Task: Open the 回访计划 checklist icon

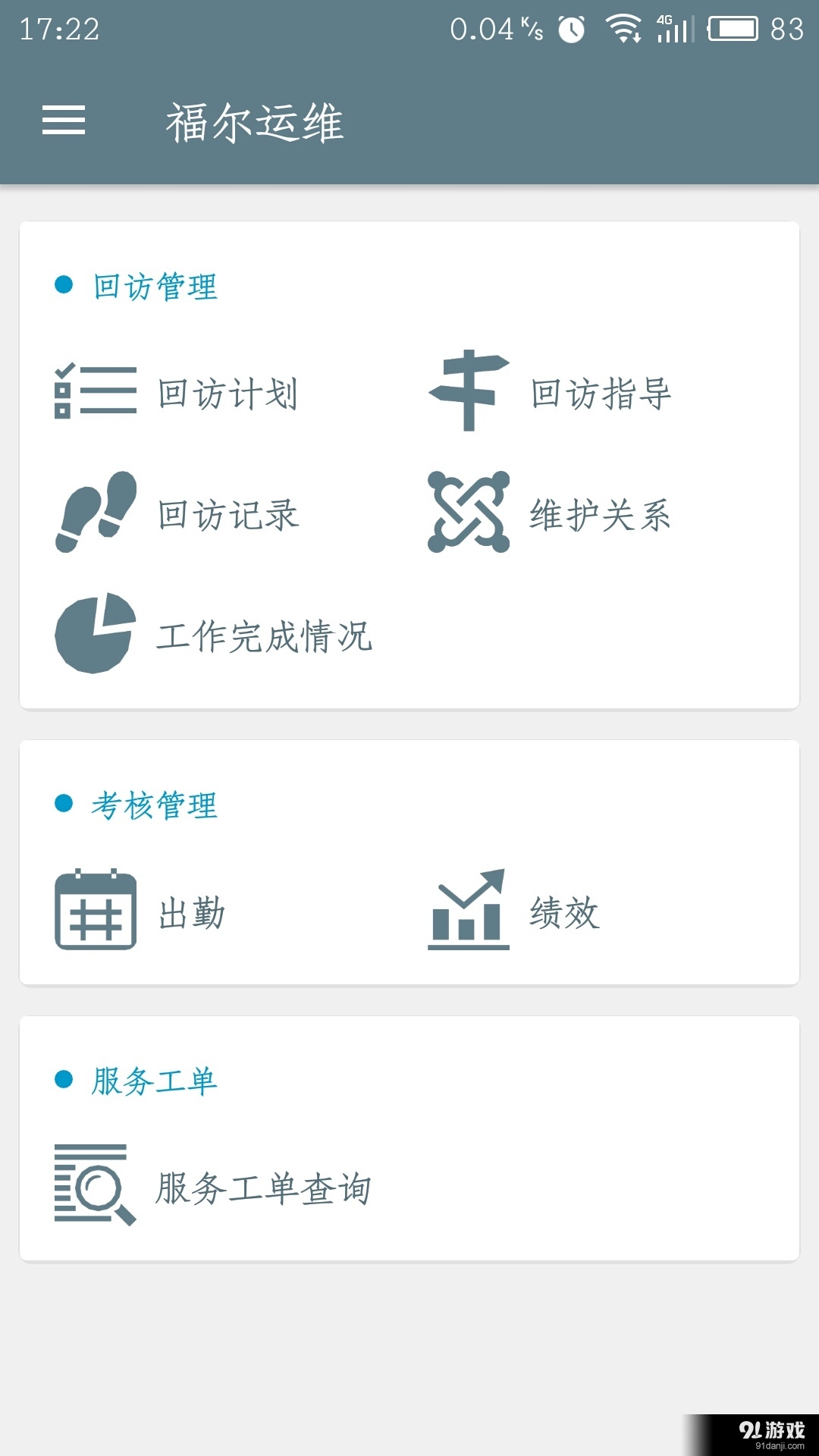Action: coord(96,392)
